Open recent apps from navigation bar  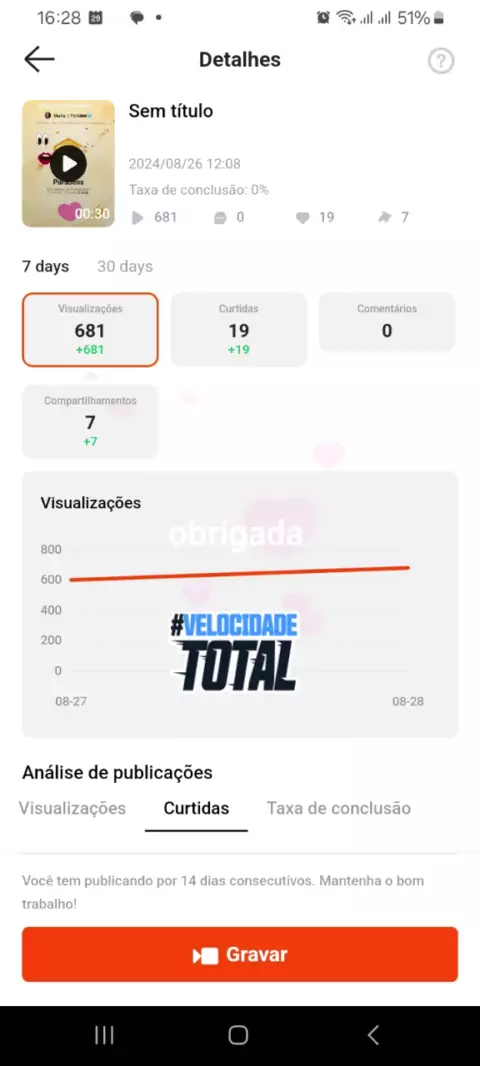[104, 1035]
